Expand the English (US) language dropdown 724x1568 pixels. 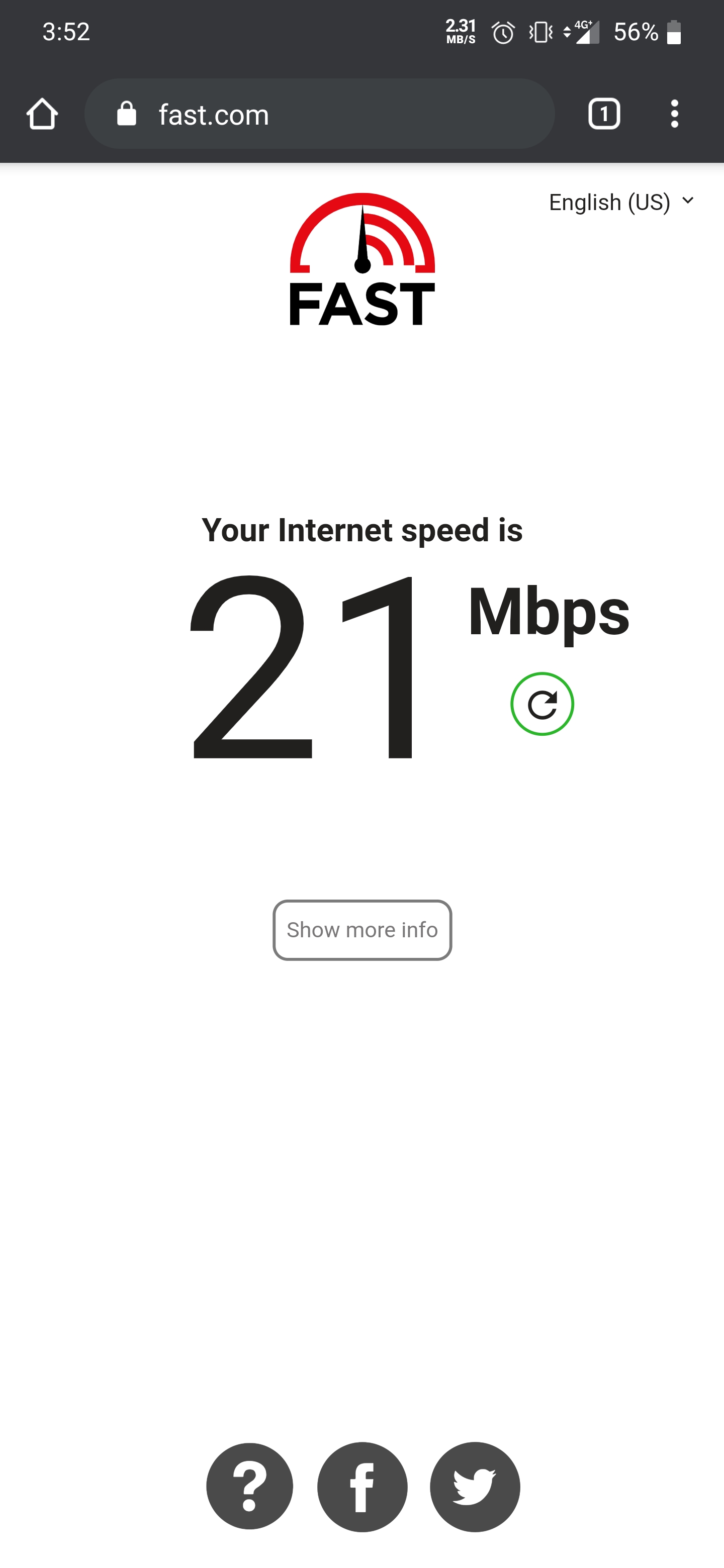[621, 202]
